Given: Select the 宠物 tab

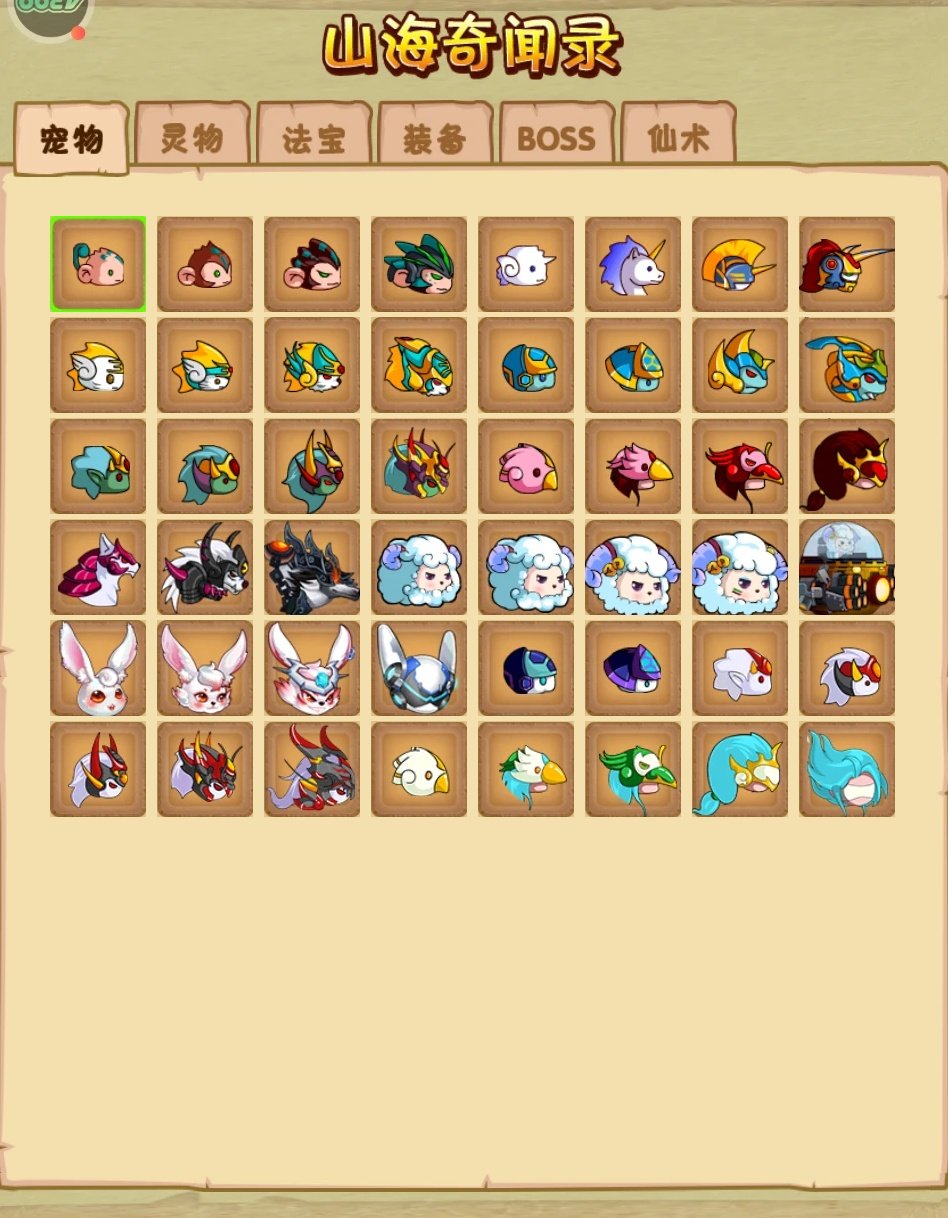Looking at the screenshot, I should click(x=72, y=139).
